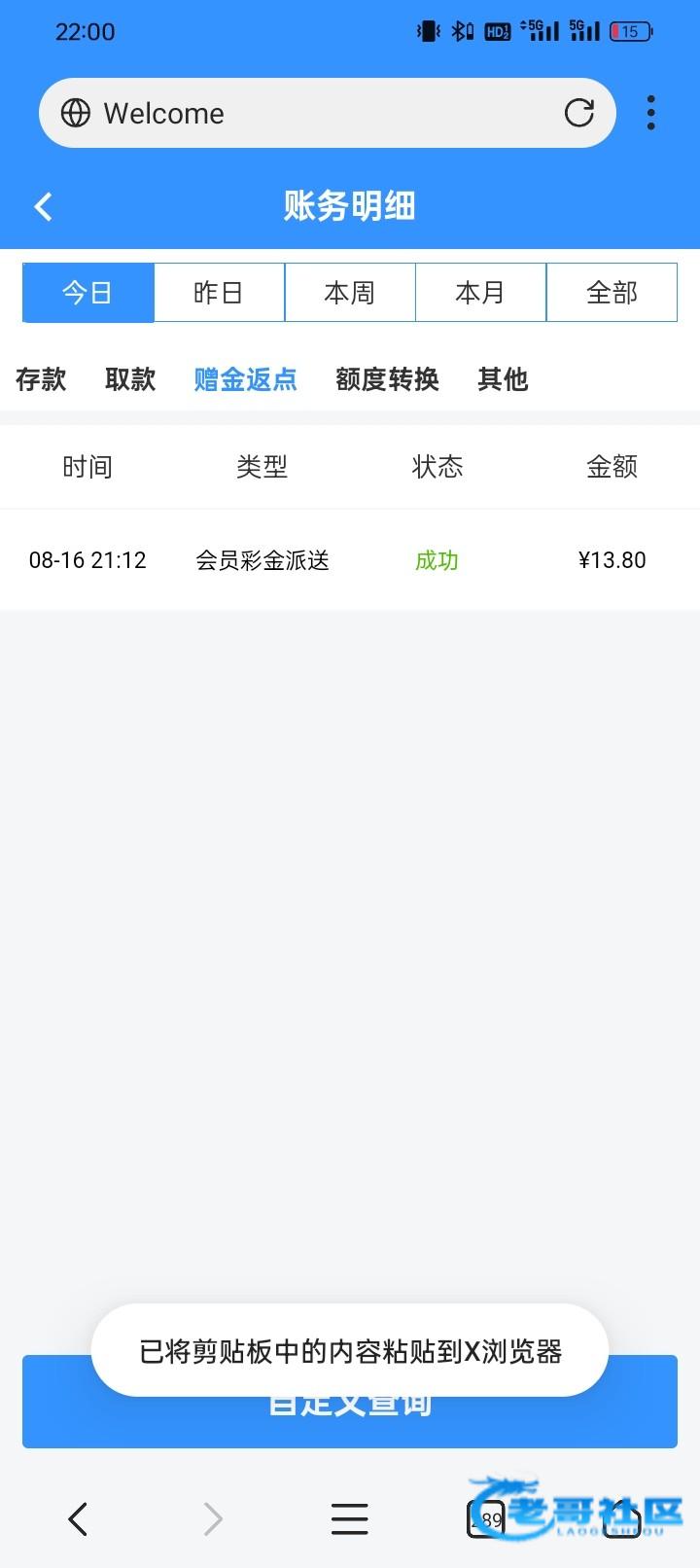Open the browser overflow menu
The image size is (700, 1568).
tap(651, 113)
